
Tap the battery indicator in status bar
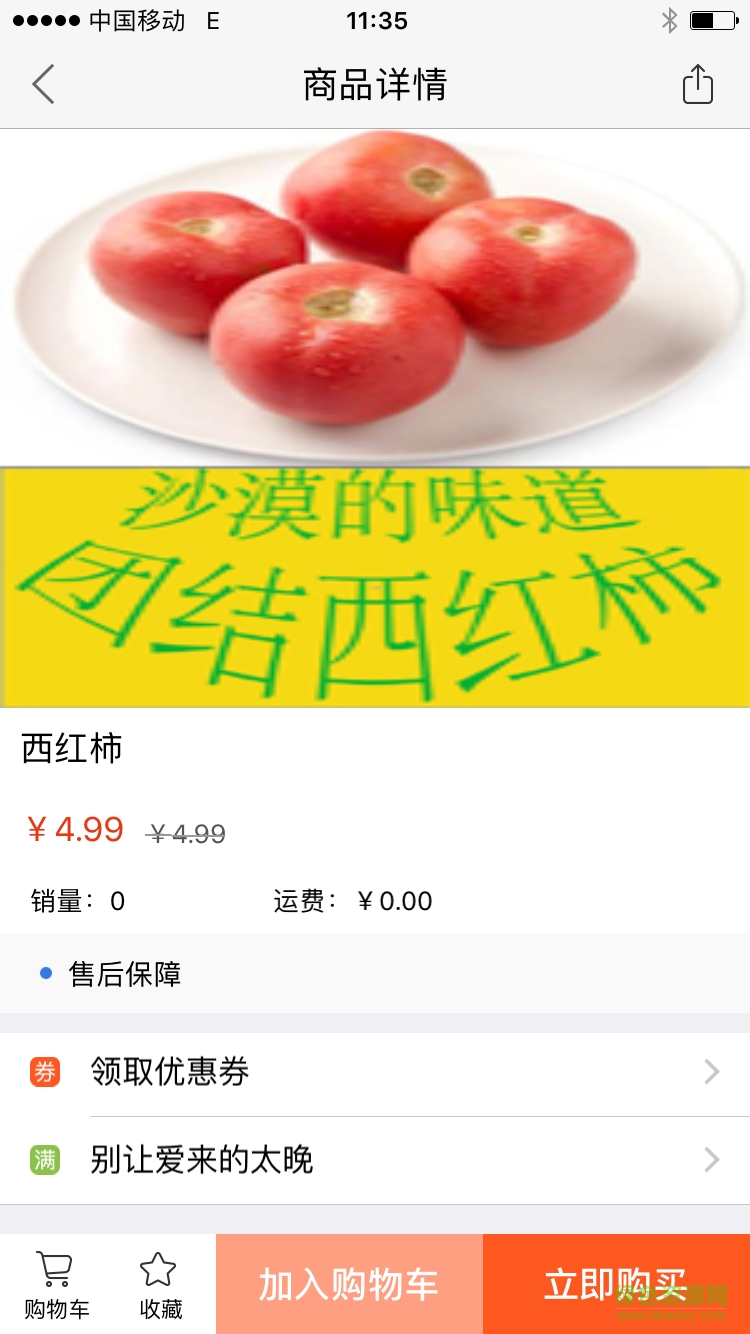tap(712, 18)
